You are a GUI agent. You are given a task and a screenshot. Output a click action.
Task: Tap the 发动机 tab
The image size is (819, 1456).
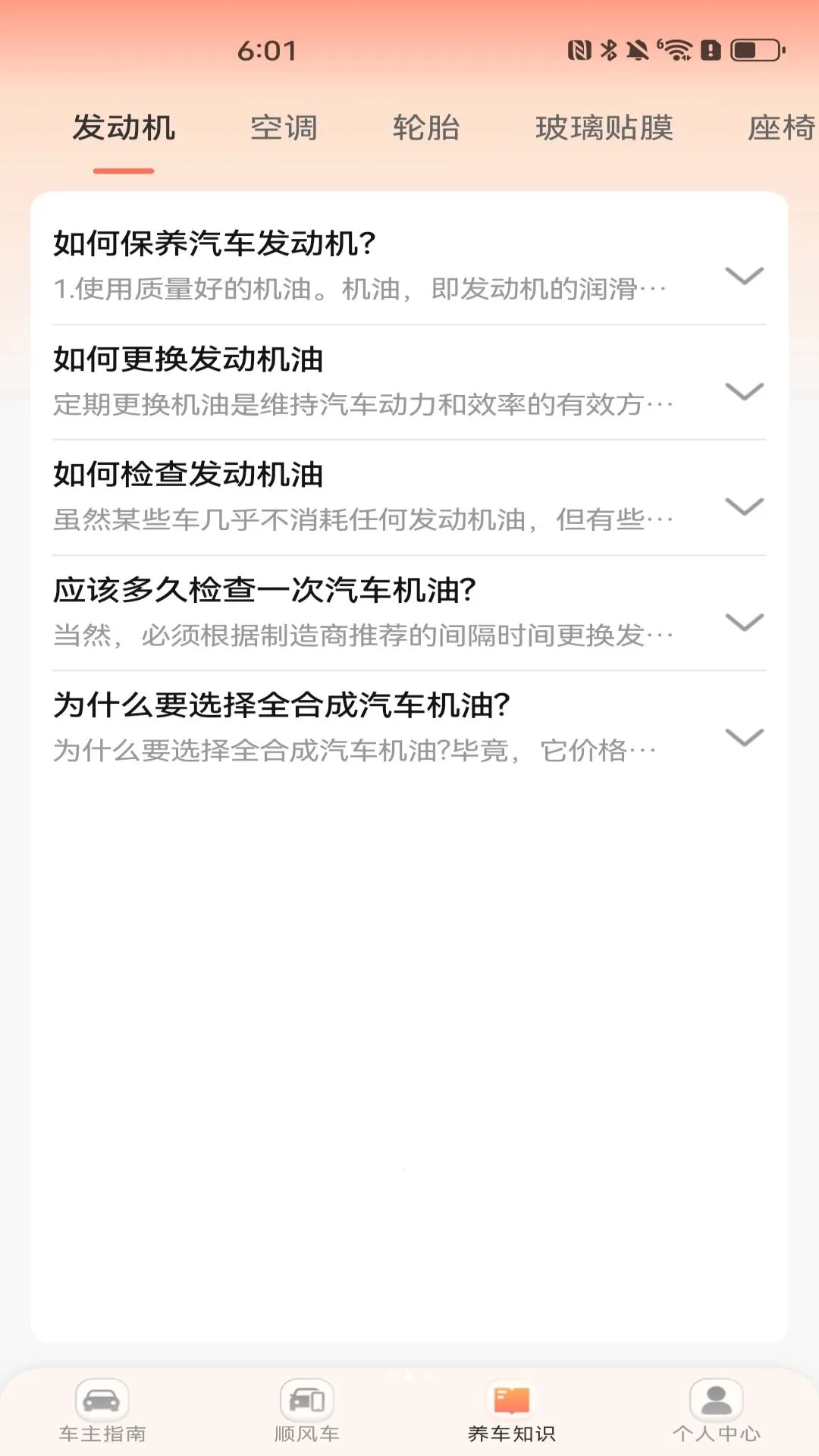pos(124,127)
